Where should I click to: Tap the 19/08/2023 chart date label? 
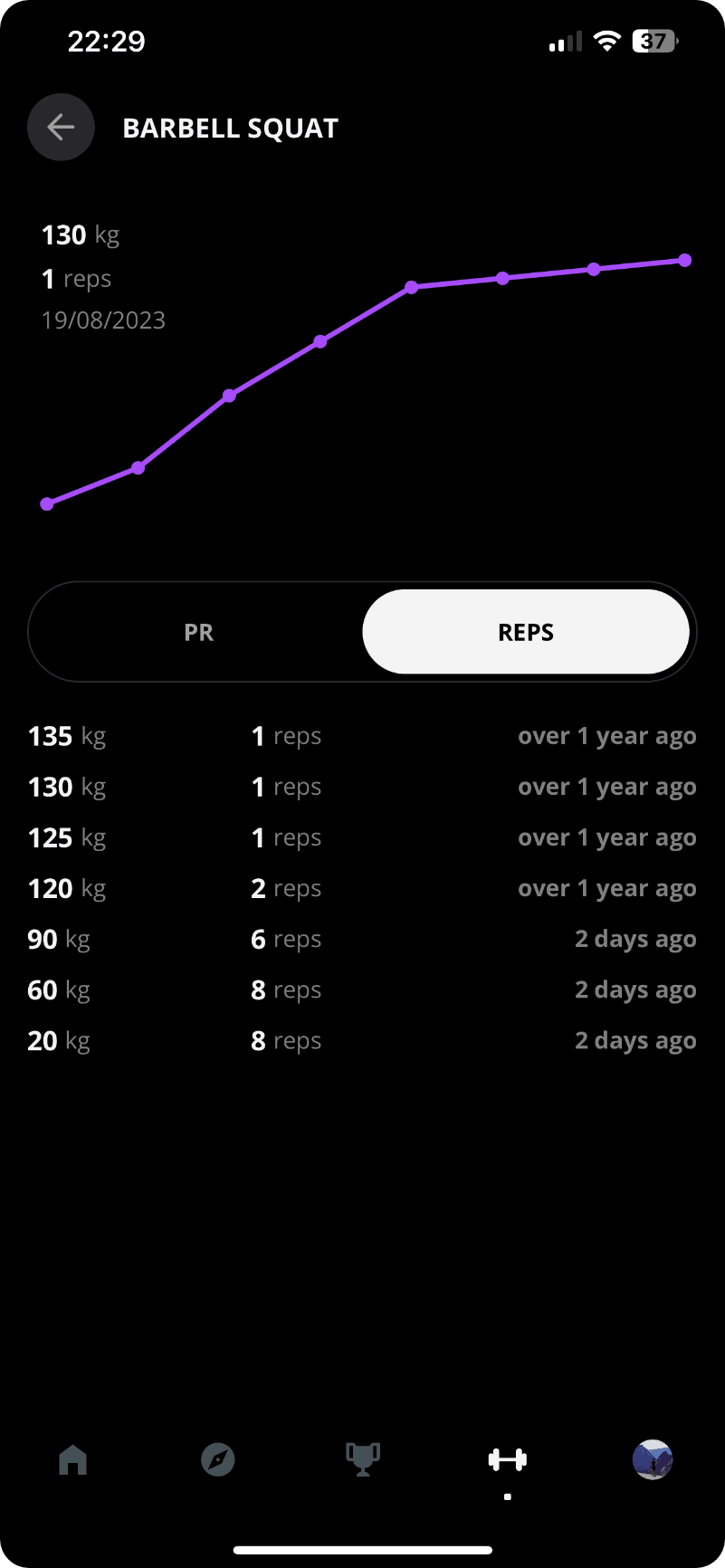click(102, 320)
